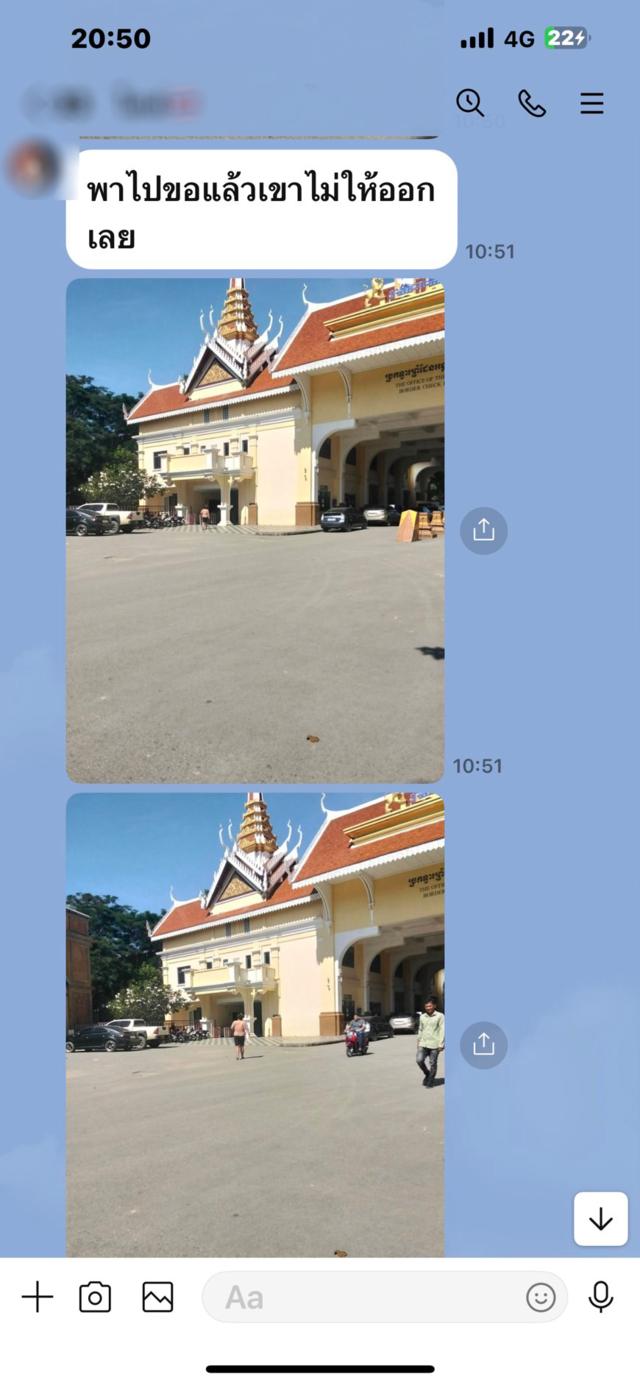Share the second border checkpoint photo
The width and height of the screenshot is (640, 1385).
(484, 1045)
